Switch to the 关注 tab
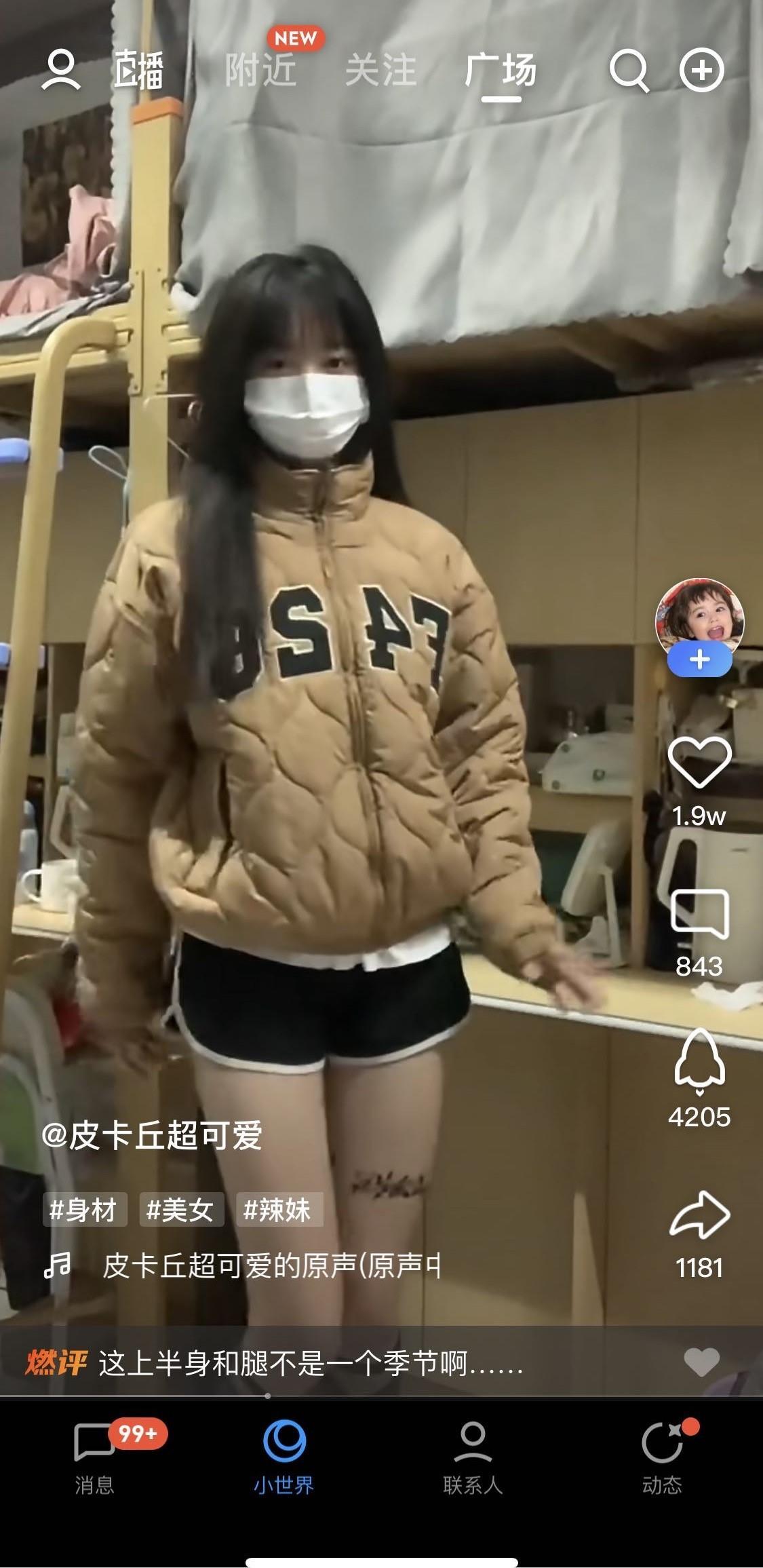The width and height of the screenshot is (763, 1568). click(x=380, y=71)
